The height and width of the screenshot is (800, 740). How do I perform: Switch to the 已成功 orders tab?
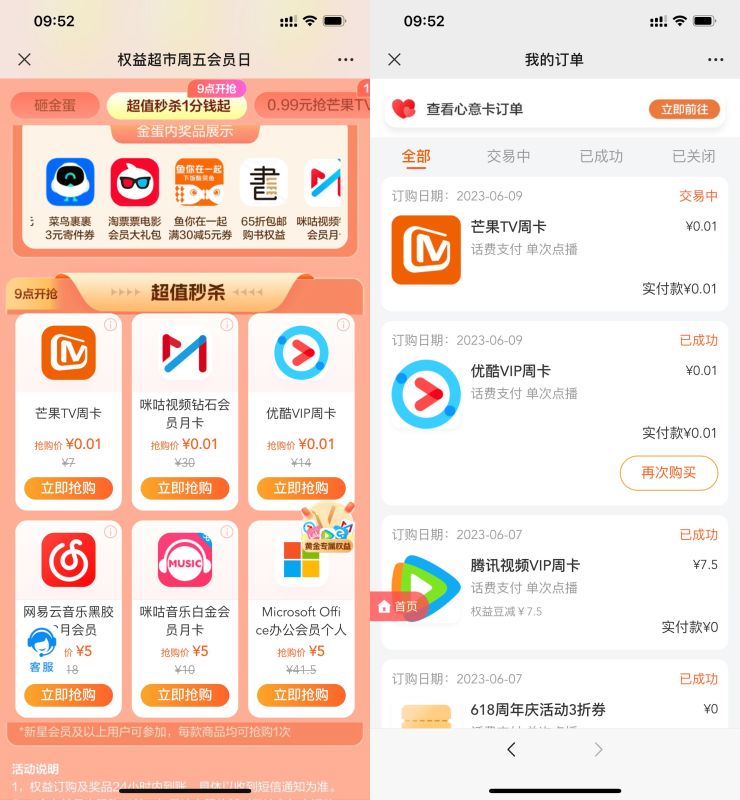click(x=601, y=156)
